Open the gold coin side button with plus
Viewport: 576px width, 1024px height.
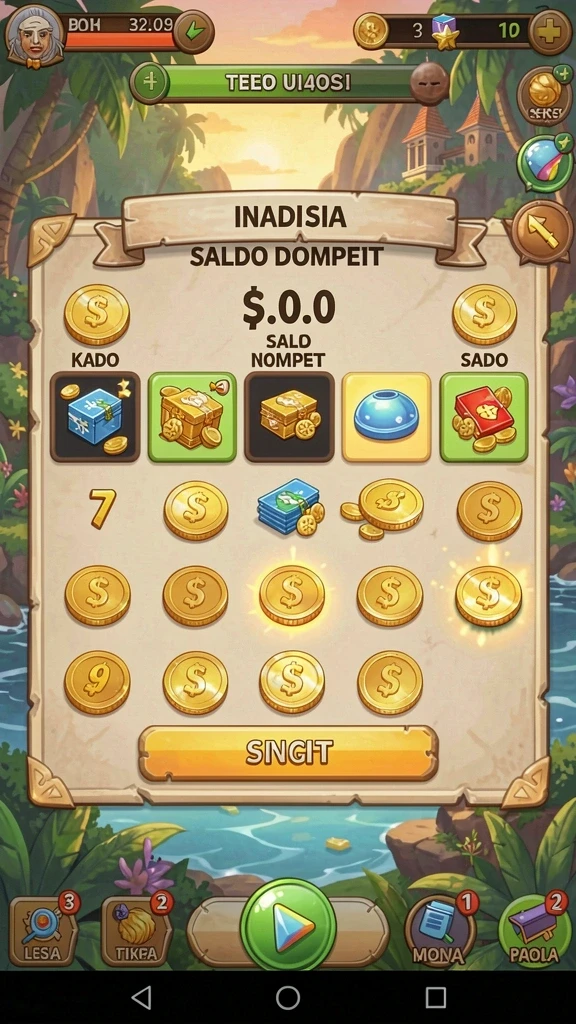[x=545, y=95]
